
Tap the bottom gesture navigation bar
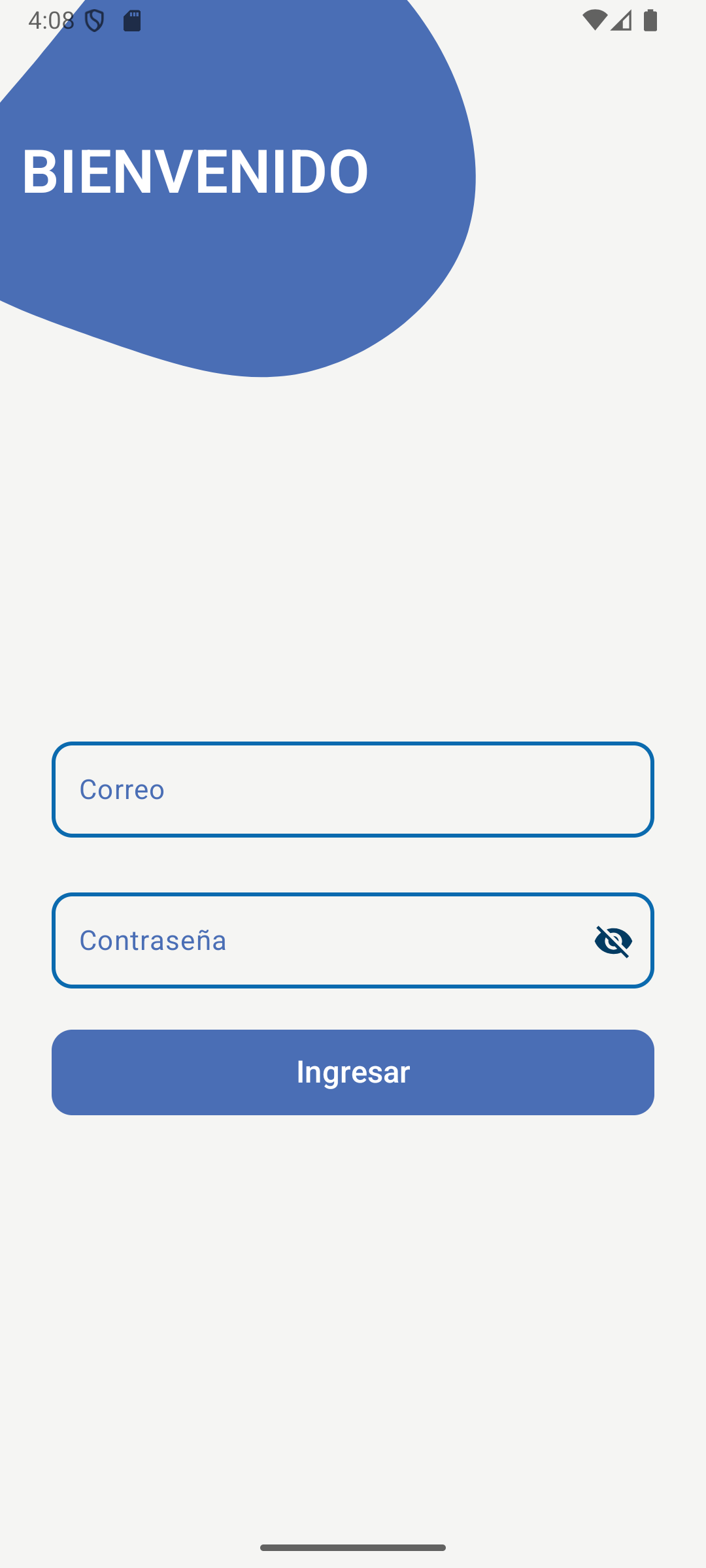353,1546
